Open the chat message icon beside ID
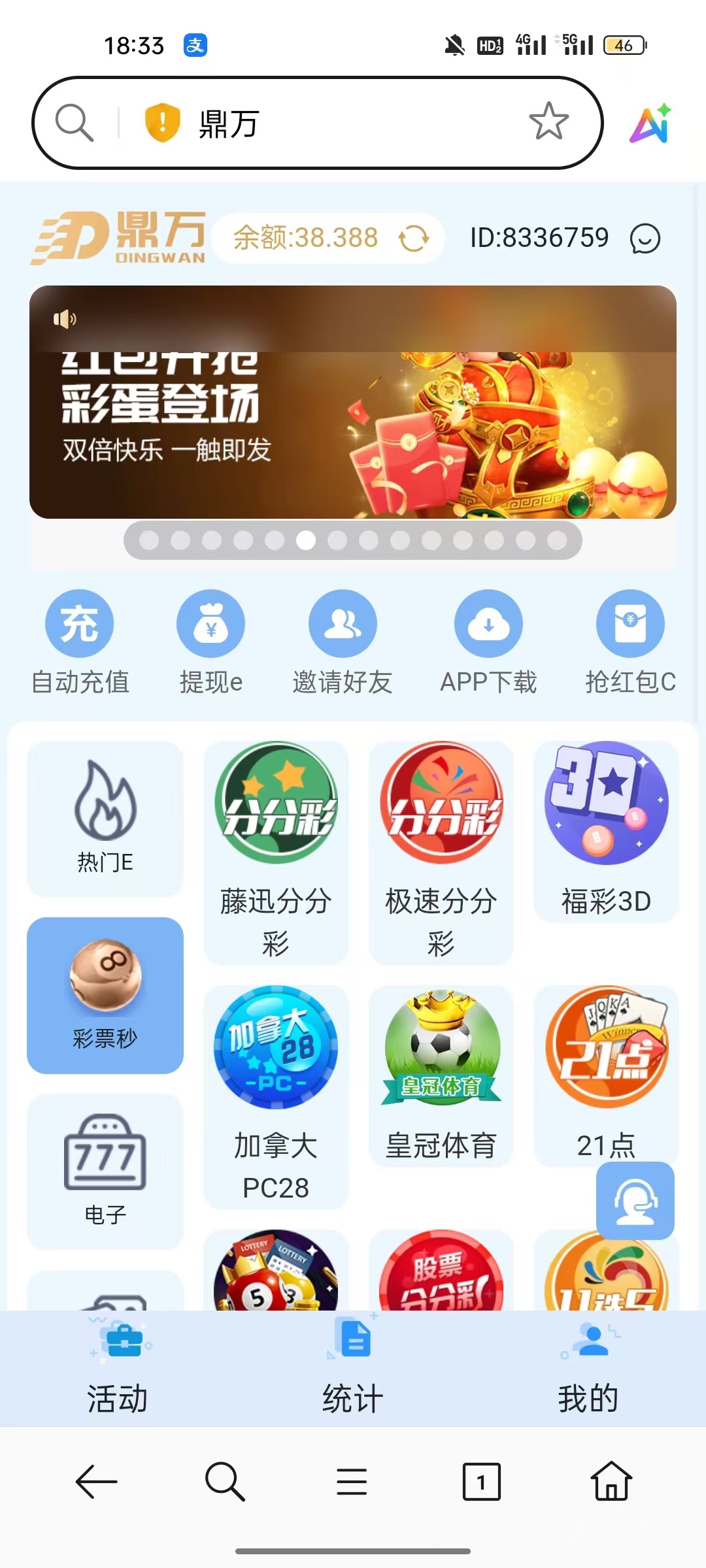The height and width of the screenshot is (1568, 706). tap(645, 238)
